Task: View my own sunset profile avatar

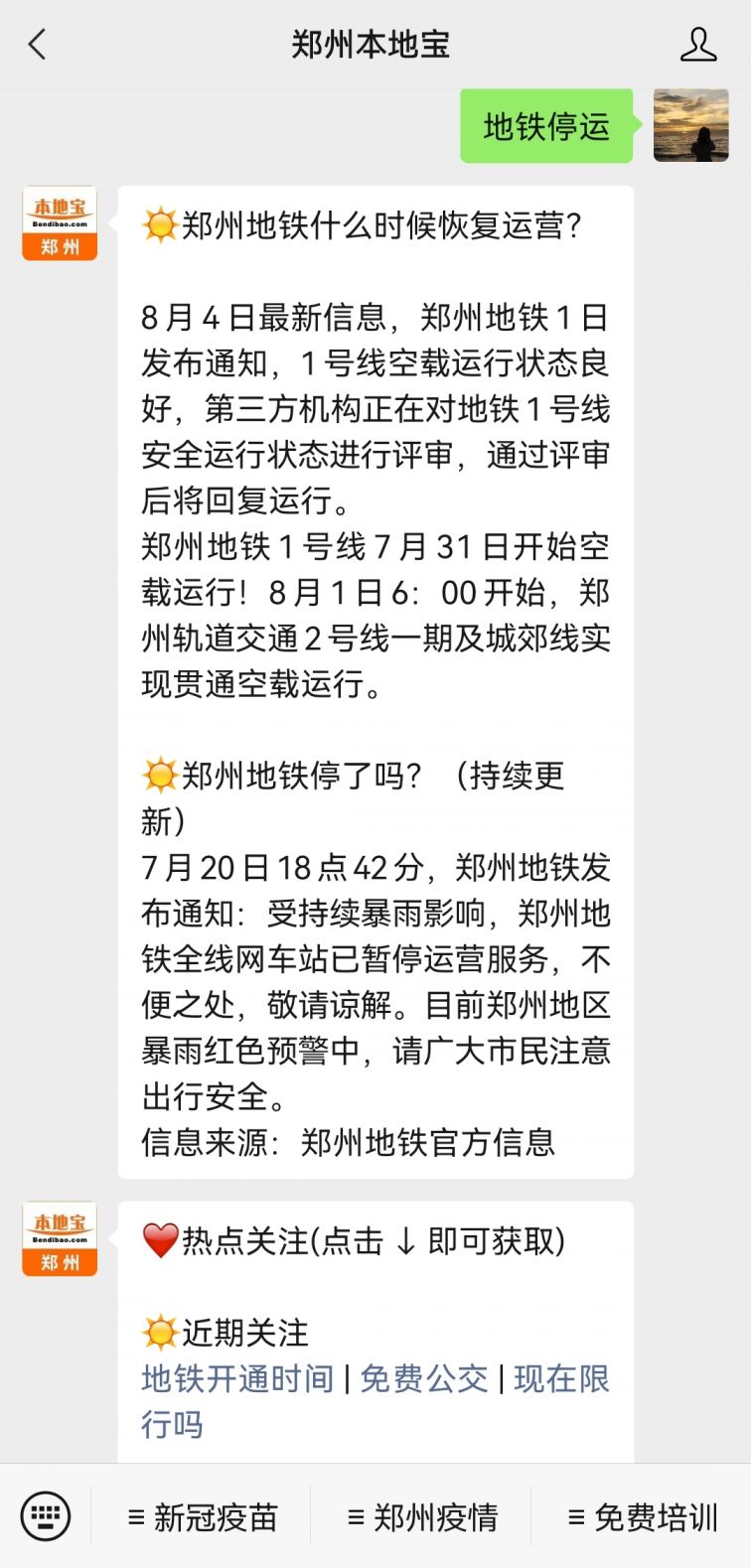Action: (690, 125)
